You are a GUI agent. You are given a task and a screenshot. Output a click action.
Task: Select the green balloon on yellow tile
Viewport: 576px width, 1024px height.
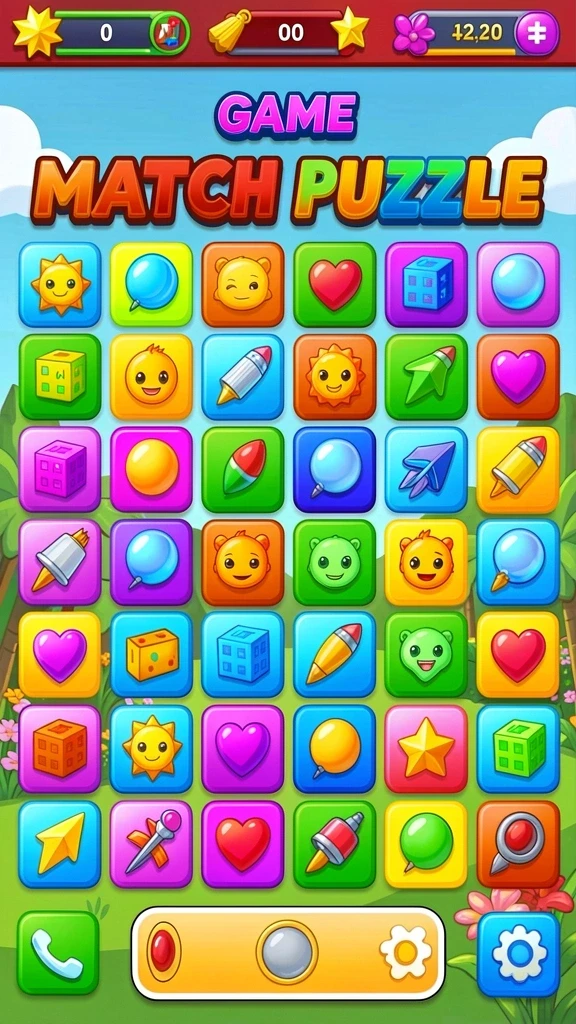[x=426, y=844]
